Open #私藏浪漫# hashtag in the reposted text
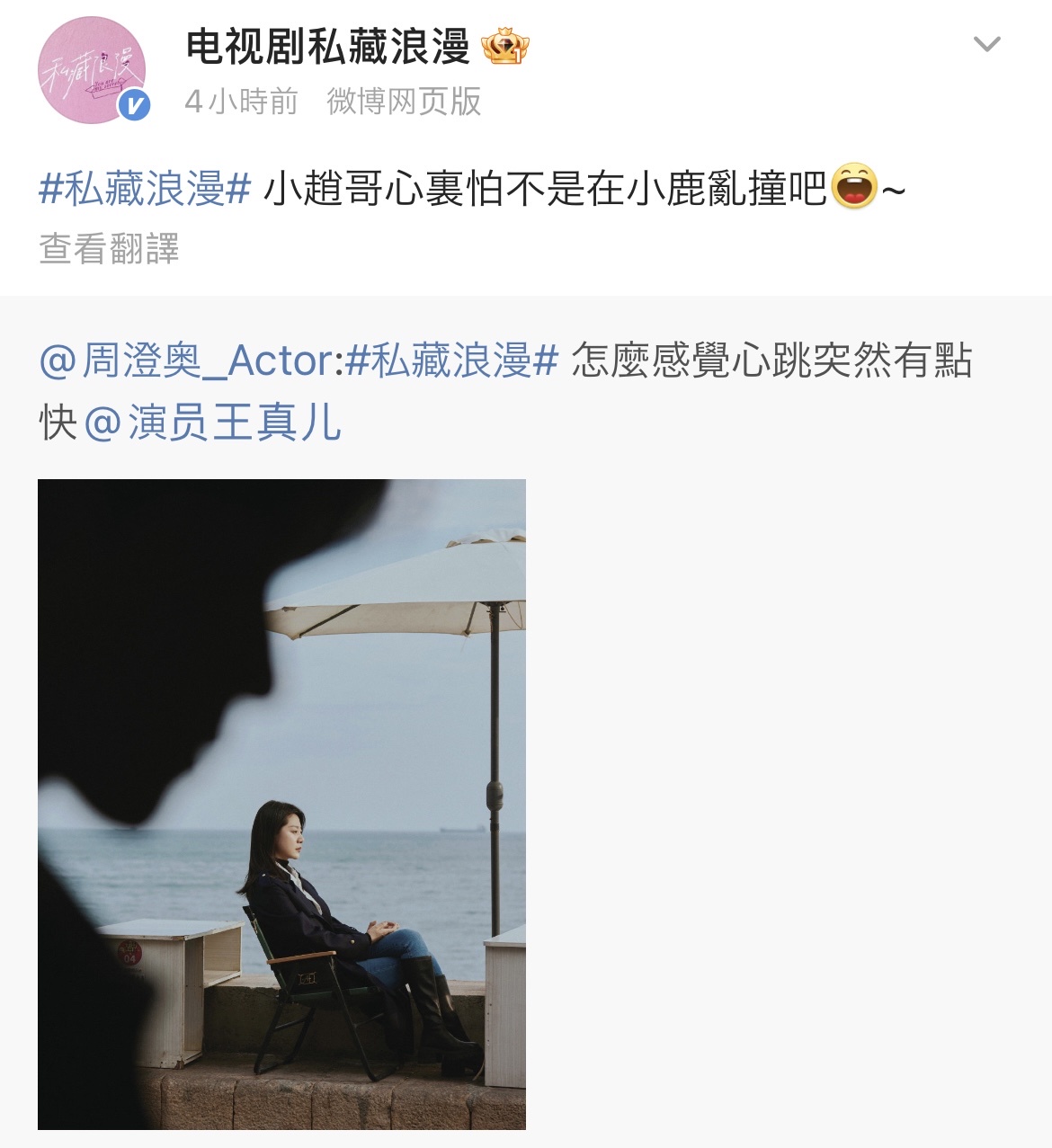 coord(452,361)
